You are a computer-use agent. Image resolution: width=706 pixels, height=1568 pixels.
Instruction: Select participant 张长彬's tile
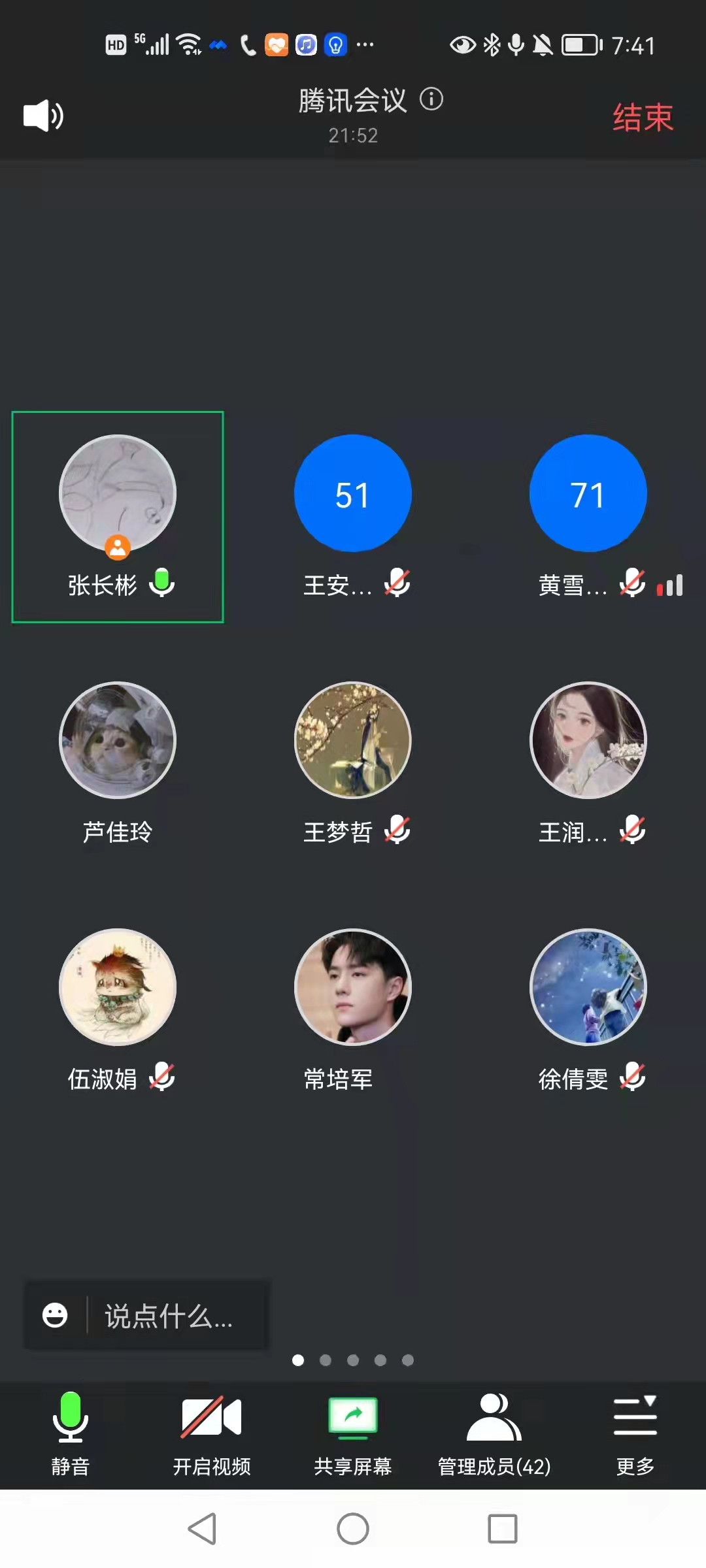coord(118,516)
